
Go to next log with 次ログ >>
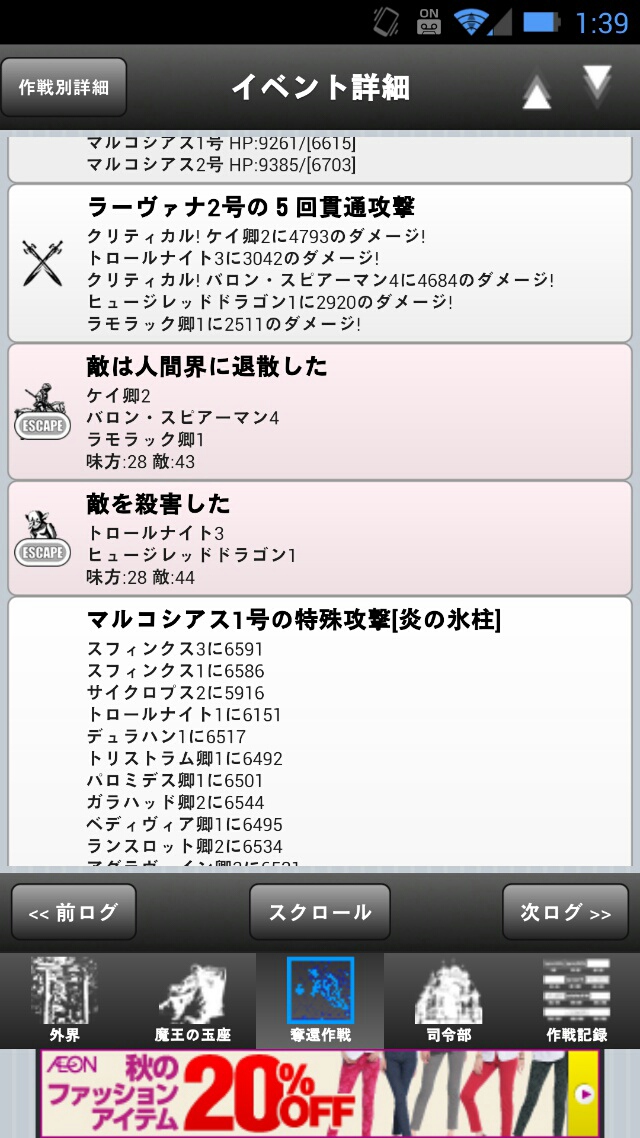pos(565,912)
